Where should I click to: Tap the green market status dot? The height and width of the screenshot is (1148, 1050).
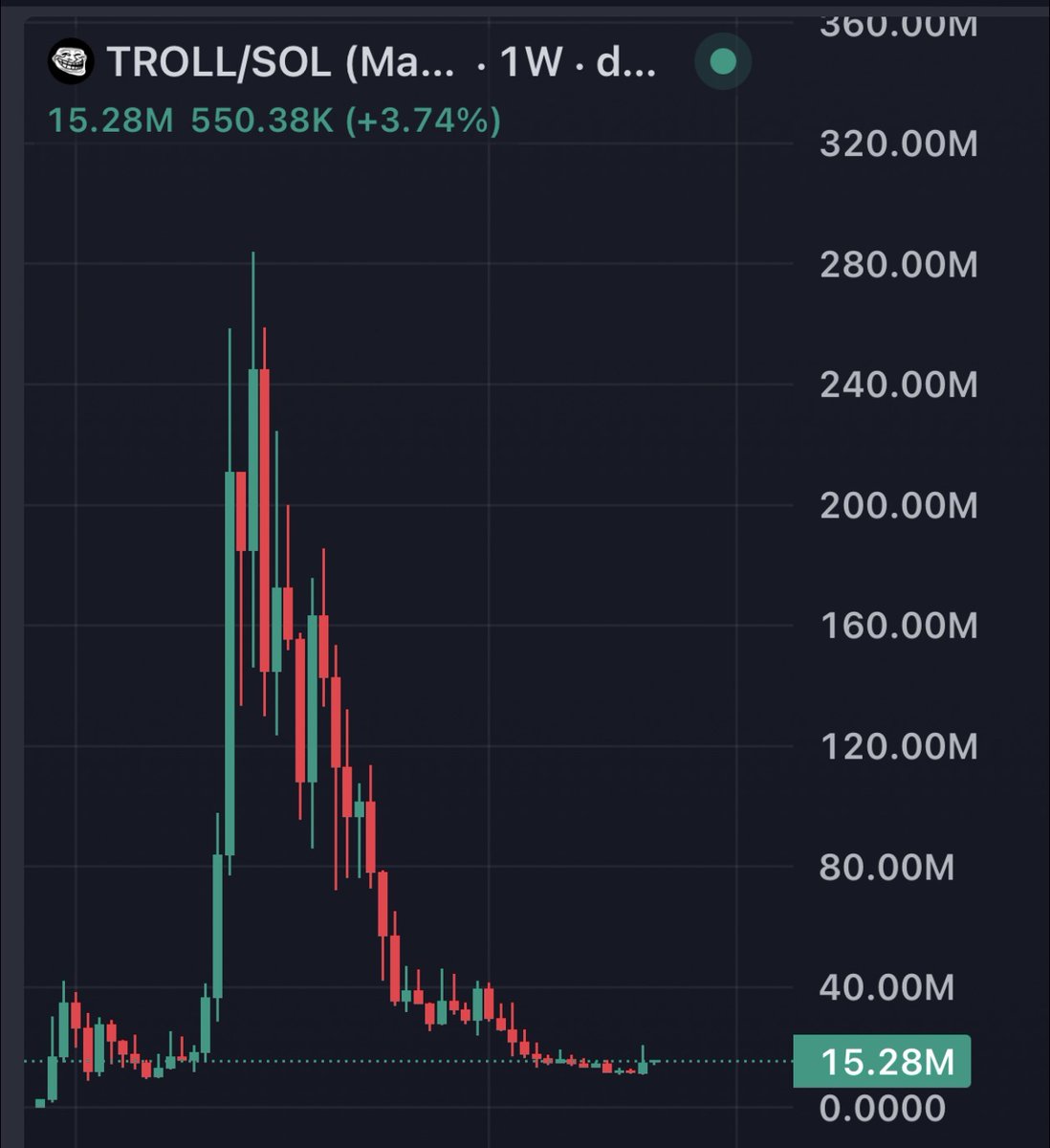723,63
